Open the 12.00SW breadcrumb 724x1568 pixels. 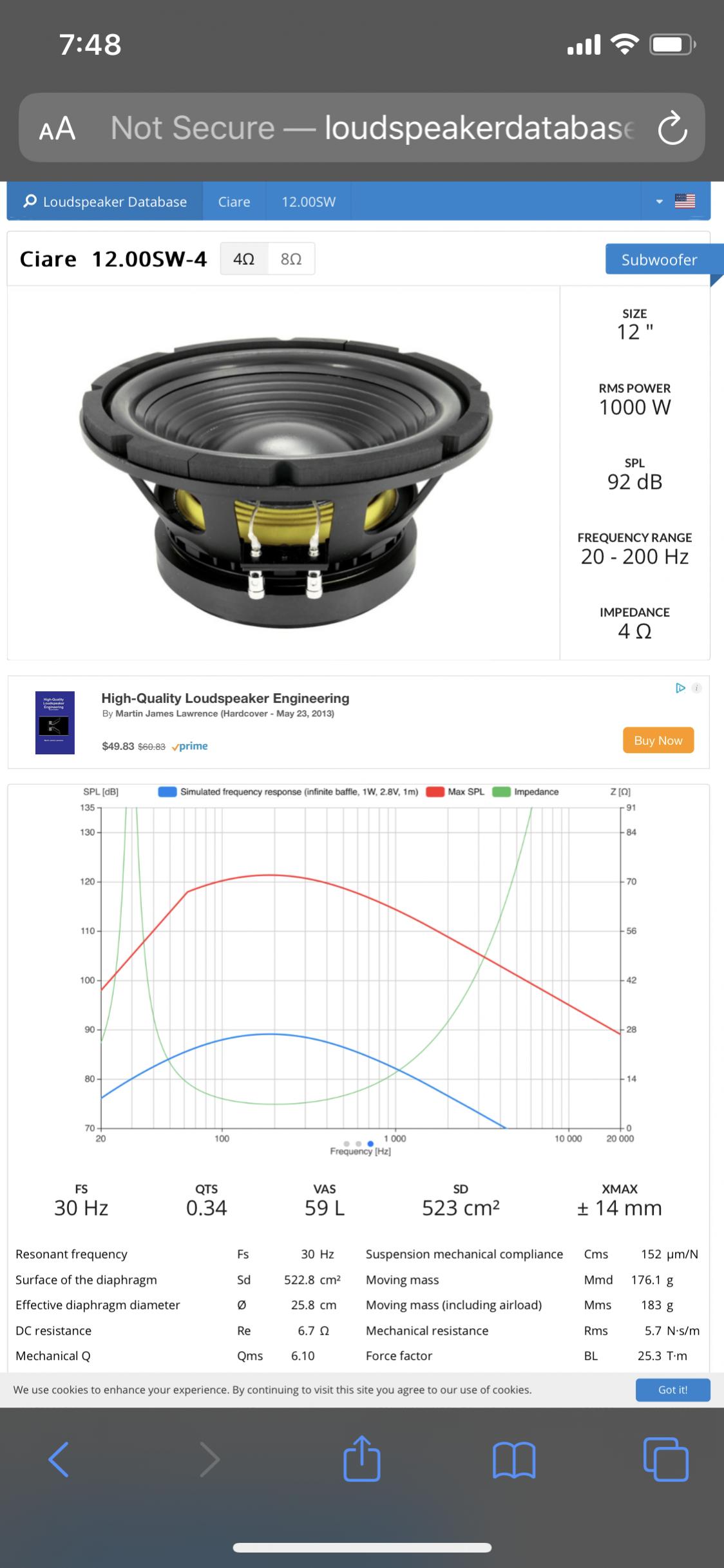(x=309, y=202)
